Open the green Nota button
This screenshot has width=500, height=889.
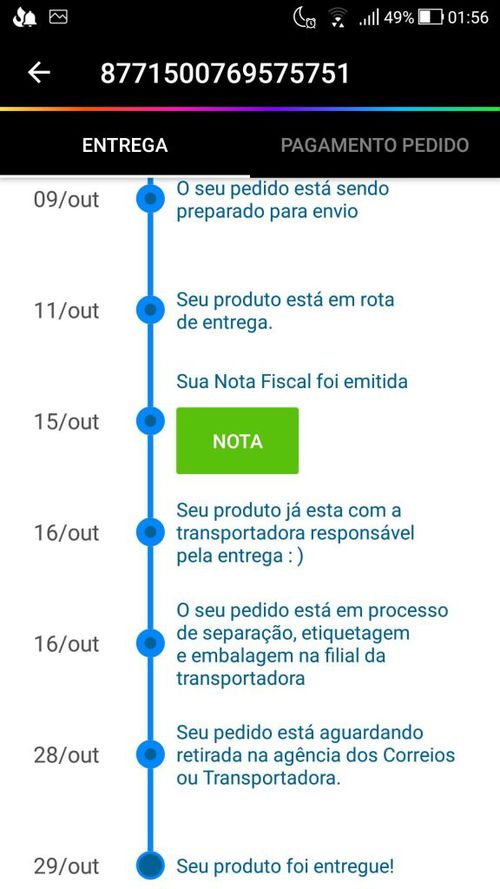pos(237,441)
